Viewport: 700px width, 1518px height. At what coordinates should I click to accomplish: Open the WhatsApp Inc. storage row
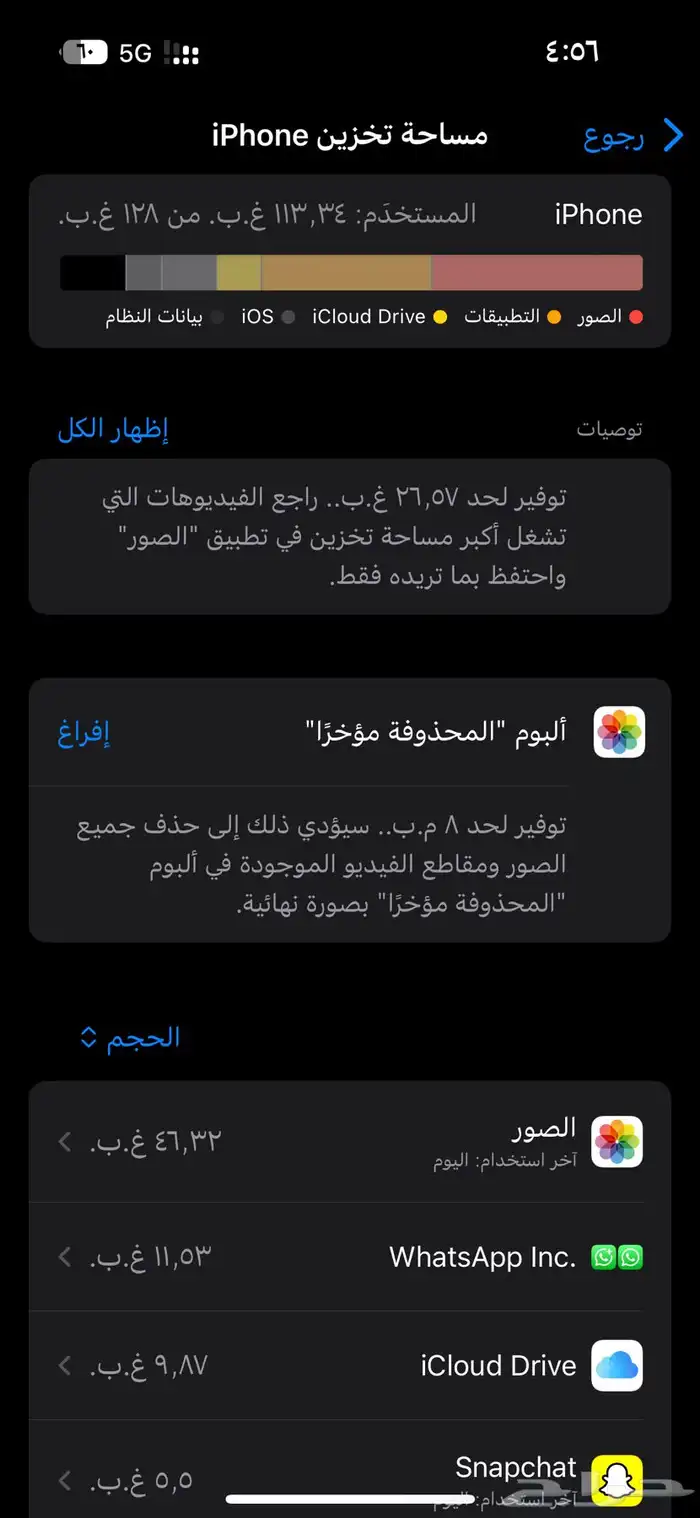pos(349,1256)
